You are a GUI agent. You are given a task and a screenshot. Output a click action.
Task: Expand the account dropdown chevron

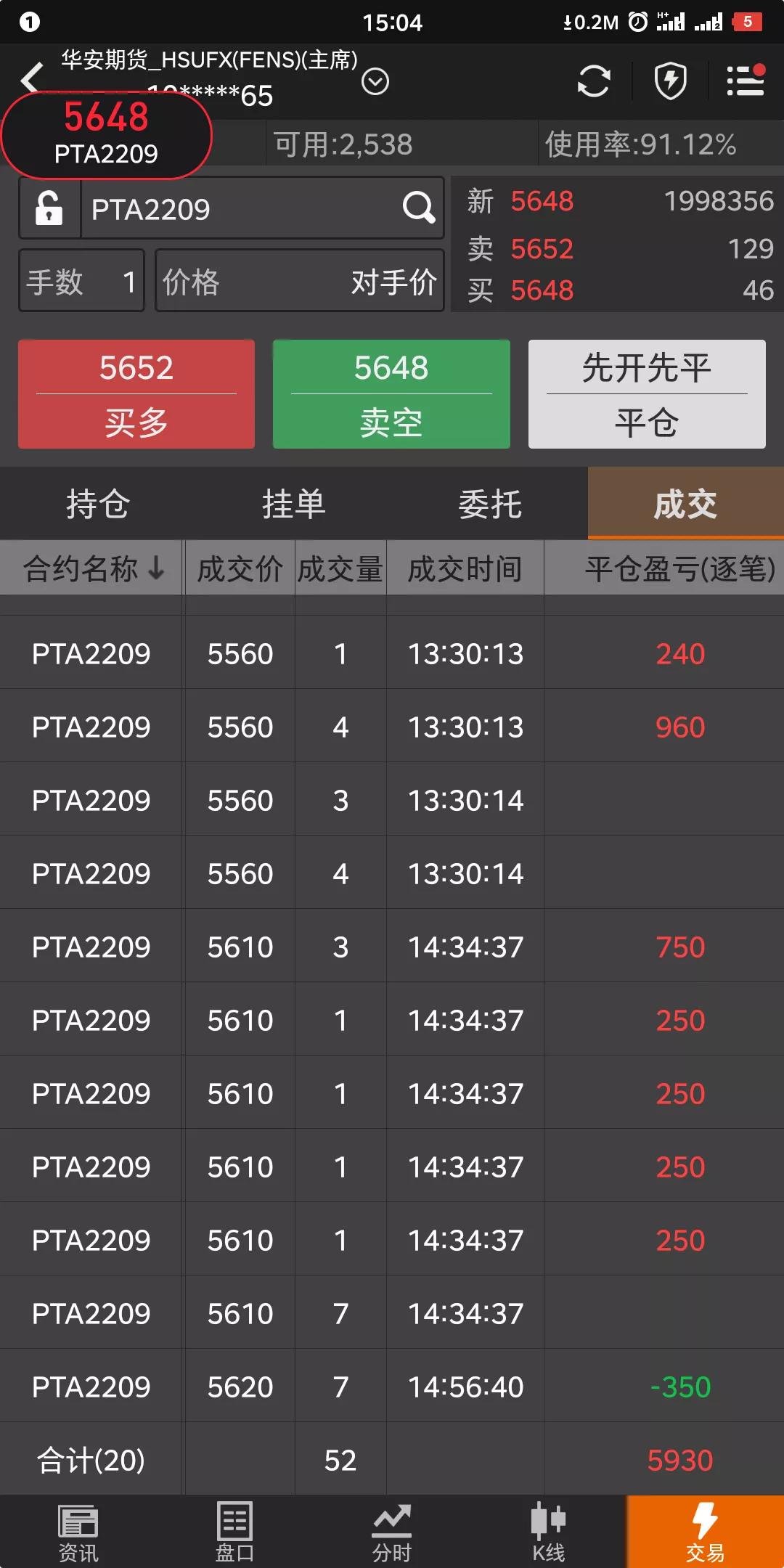(375, 81)
